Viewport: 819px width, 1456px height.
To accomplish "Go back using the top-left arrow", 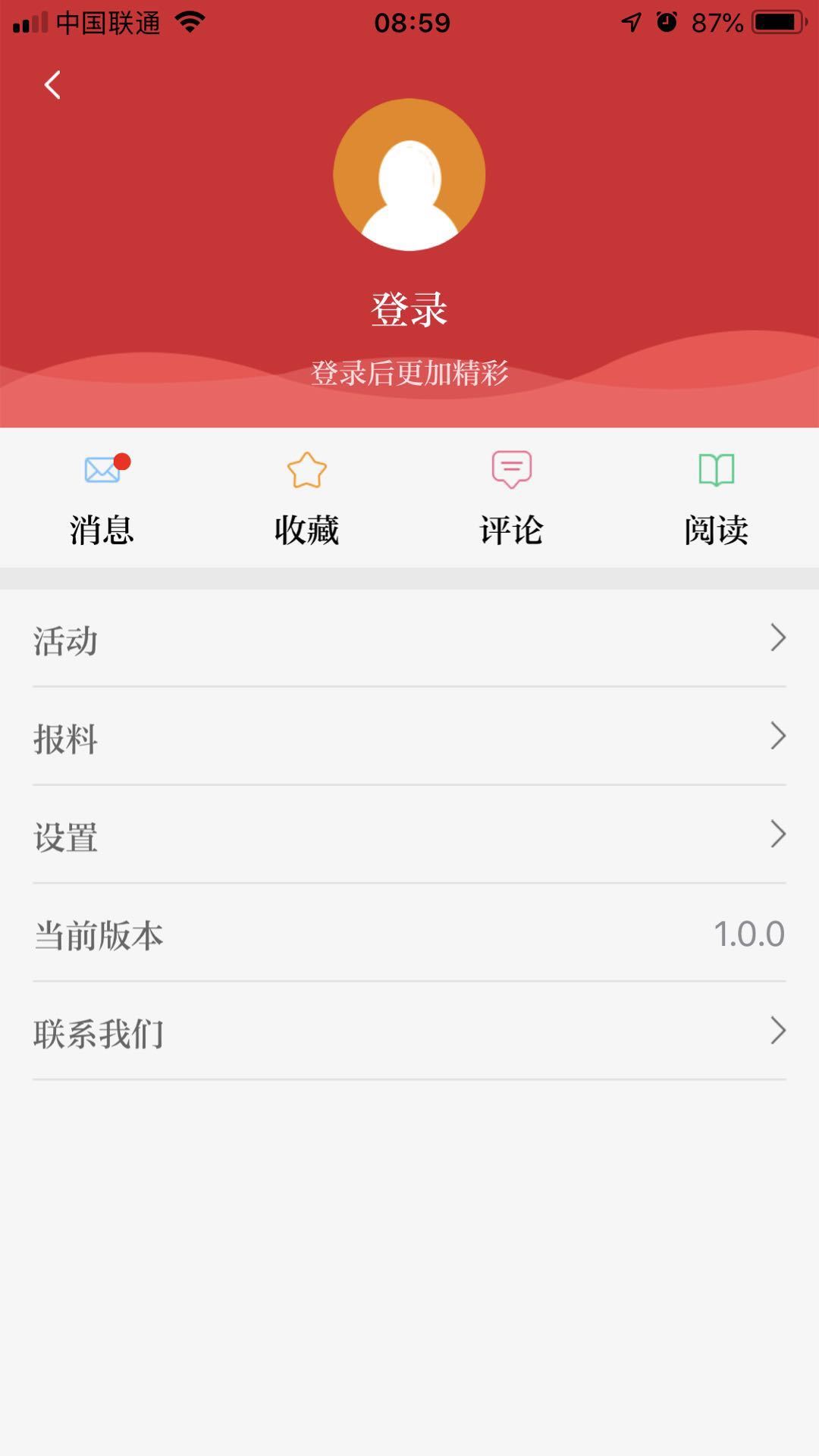I will click(52, 85).
